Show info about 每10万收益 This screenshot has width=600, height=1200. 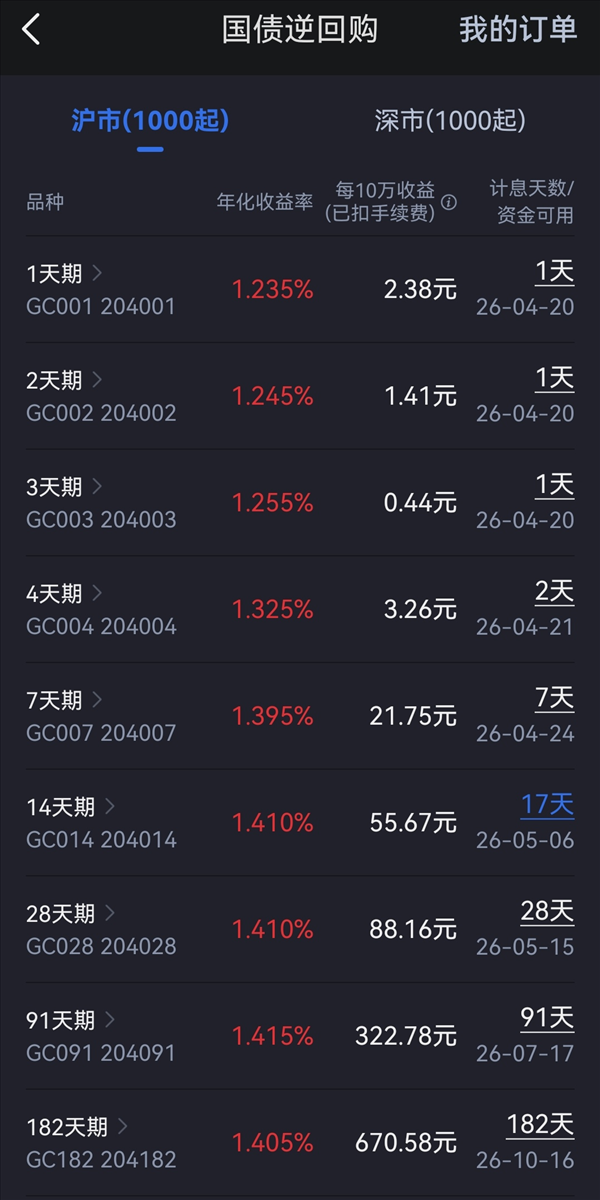(x=449, y=202)
